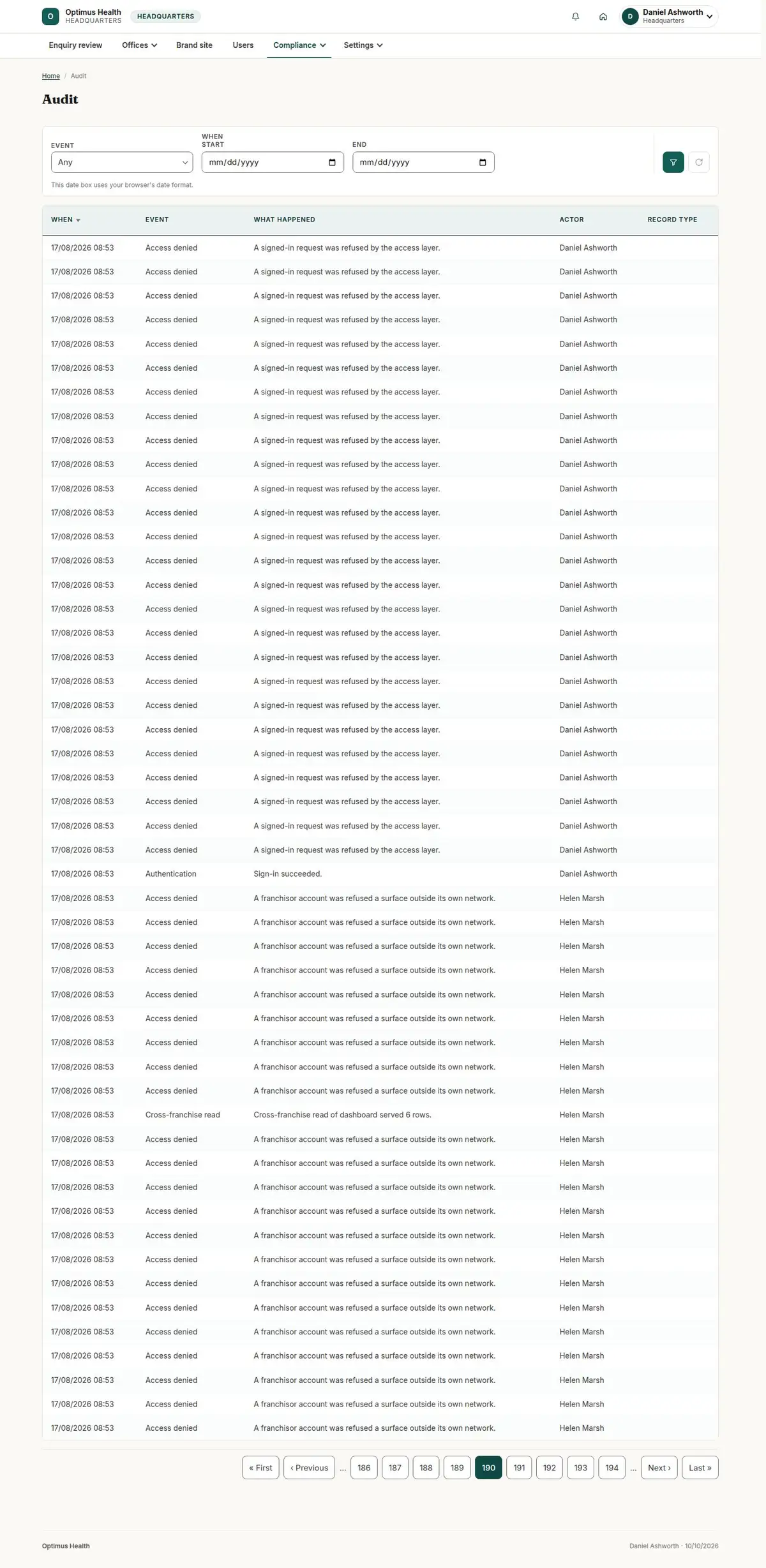766x1568 pixels.
Task: Open the notifications bell
Action: (575, 17)
